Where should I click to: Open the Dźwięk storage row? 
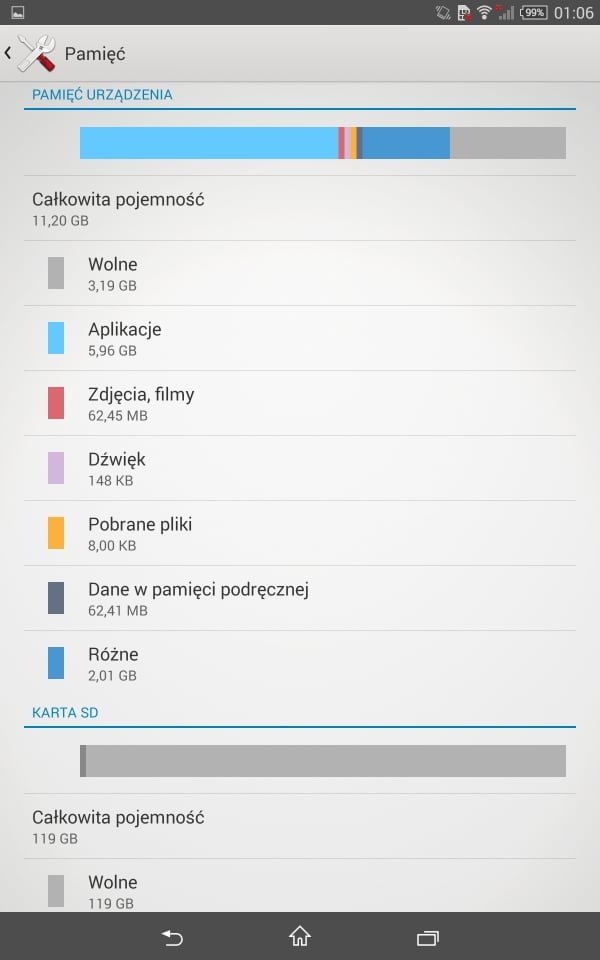(x=300, y=468)
